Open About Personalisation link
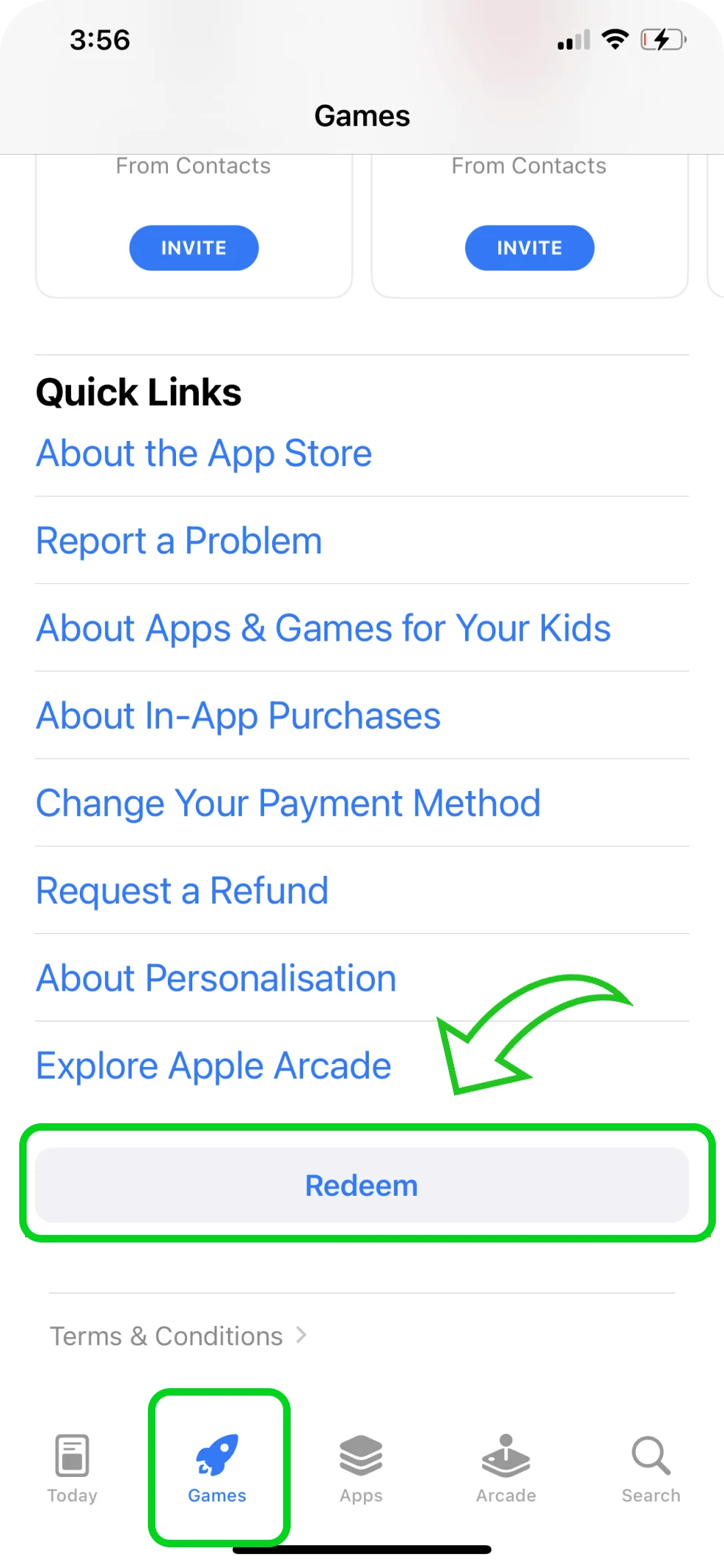 tap(216, 978)
